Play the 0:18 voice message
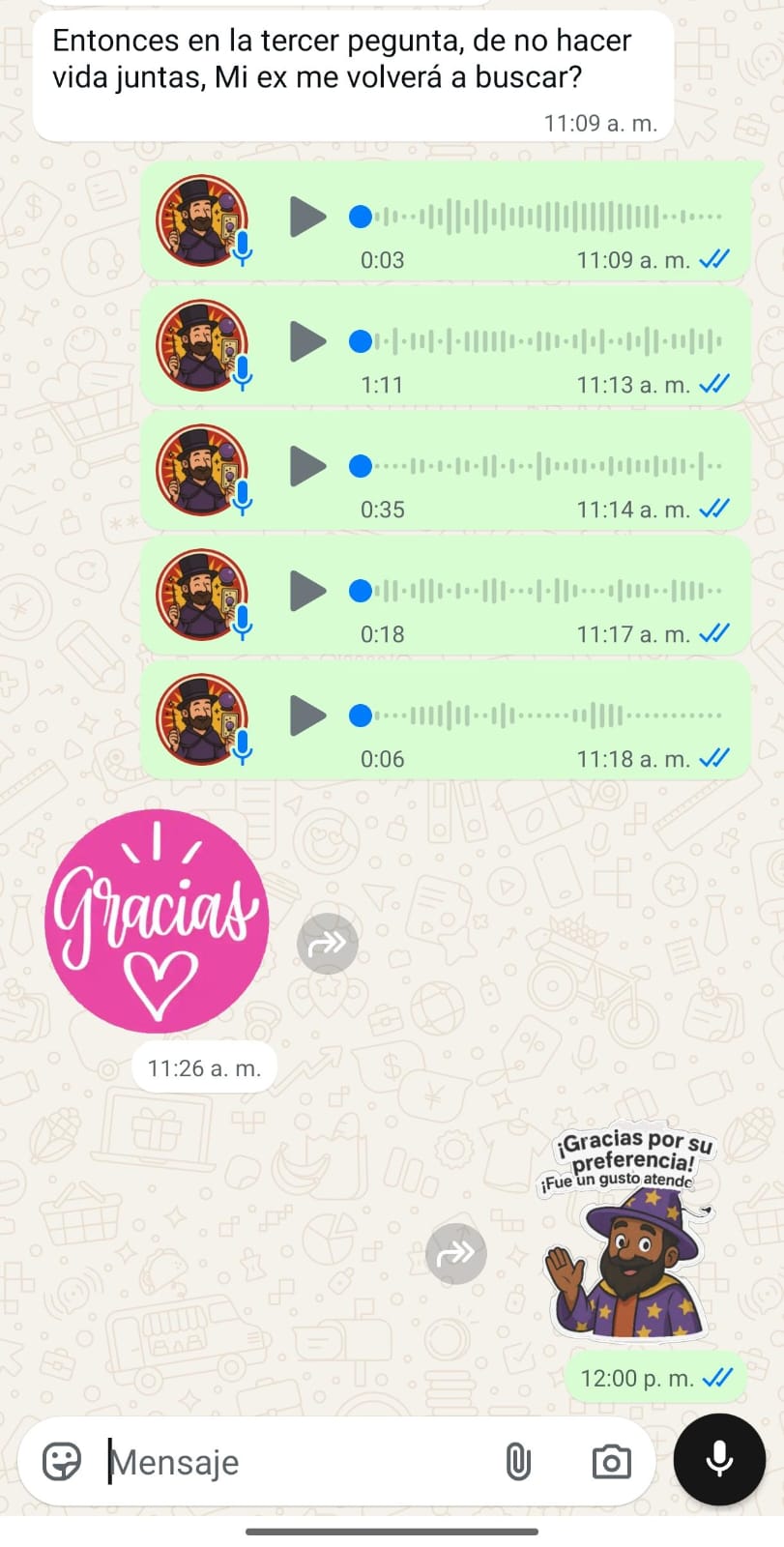The width and height of the screenshot is (784, 1547). (x=307, y=591)
